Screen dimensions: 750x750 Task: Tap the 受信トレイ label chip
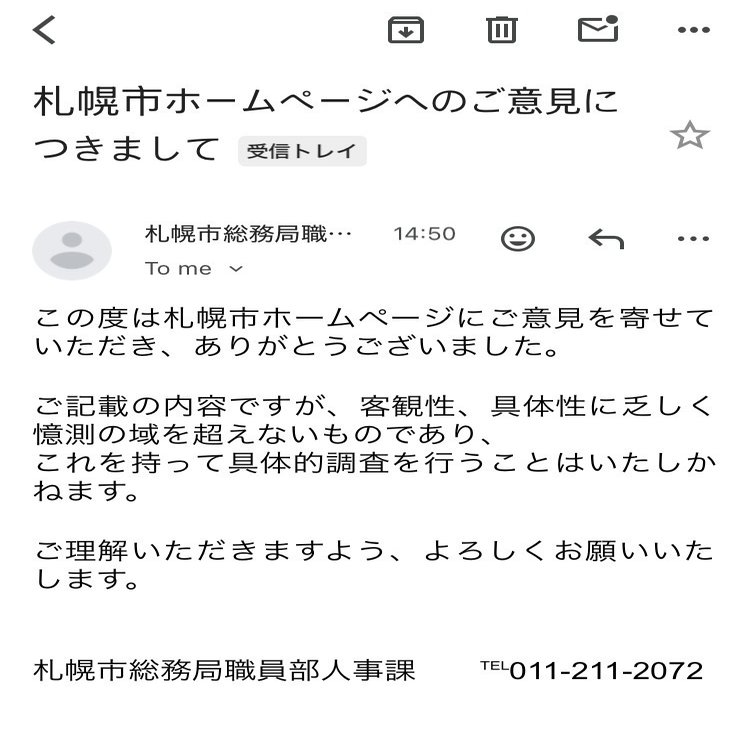tap(303, 152)
